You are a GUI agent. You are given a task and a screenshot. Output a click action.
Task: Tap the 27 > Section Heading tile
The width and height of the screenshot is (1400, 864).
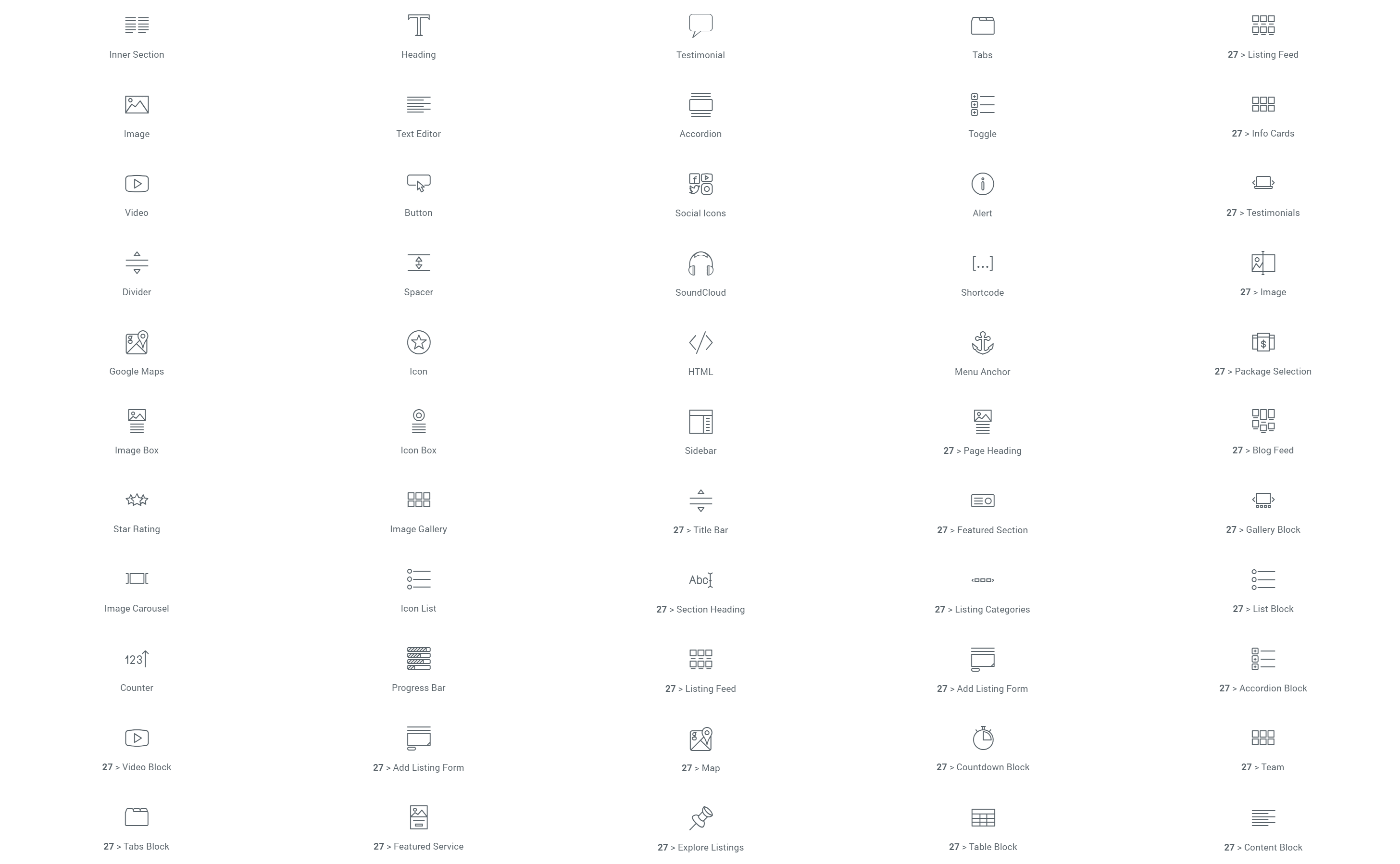700,590
